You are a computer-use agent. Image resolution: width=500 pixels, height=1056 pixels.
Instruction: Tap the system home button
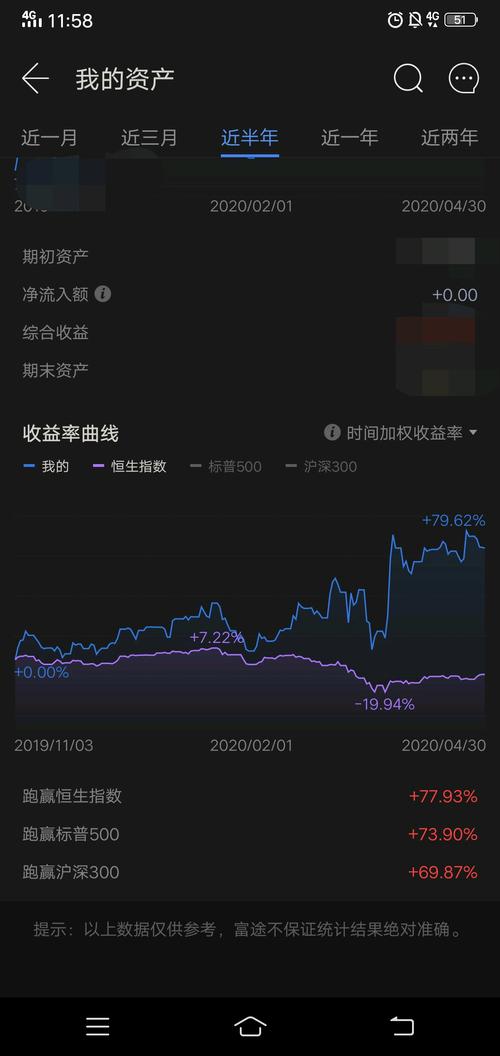(250, 1026)
